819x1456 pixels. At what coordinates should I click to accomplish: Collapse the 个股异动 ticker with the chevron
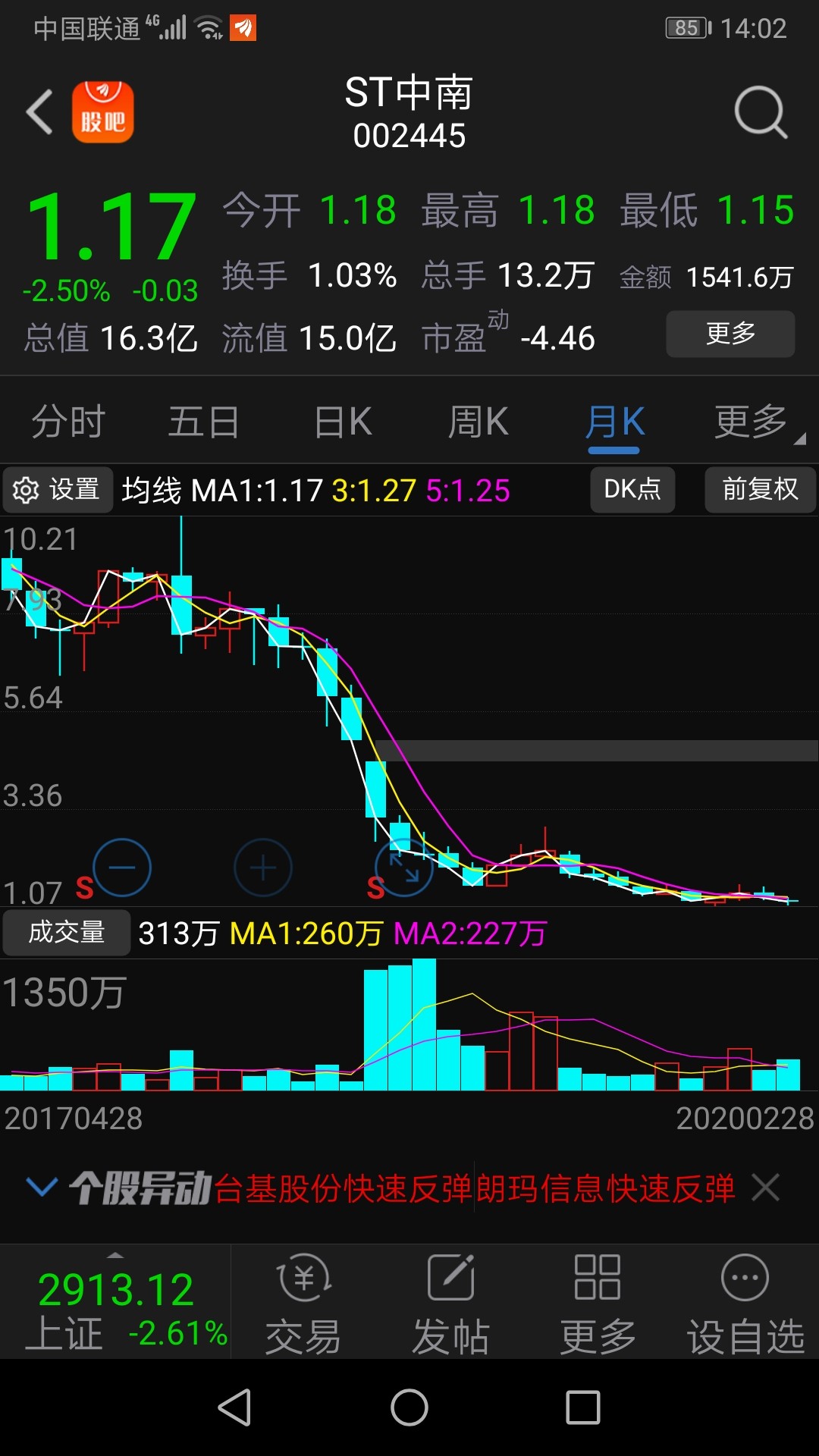click(x=43, y=1188)
